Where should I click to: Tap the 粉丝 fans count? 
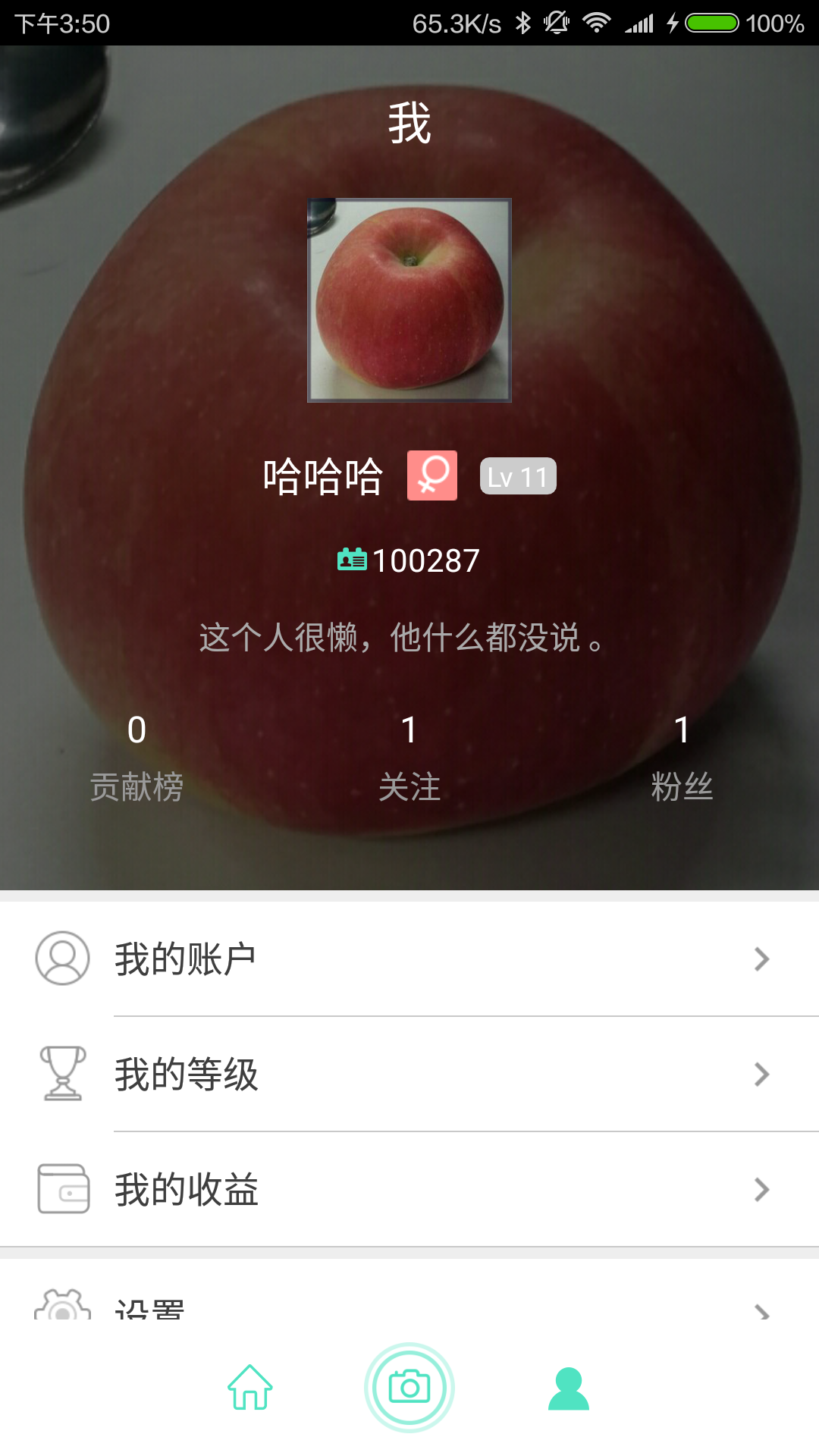(682, 758)
